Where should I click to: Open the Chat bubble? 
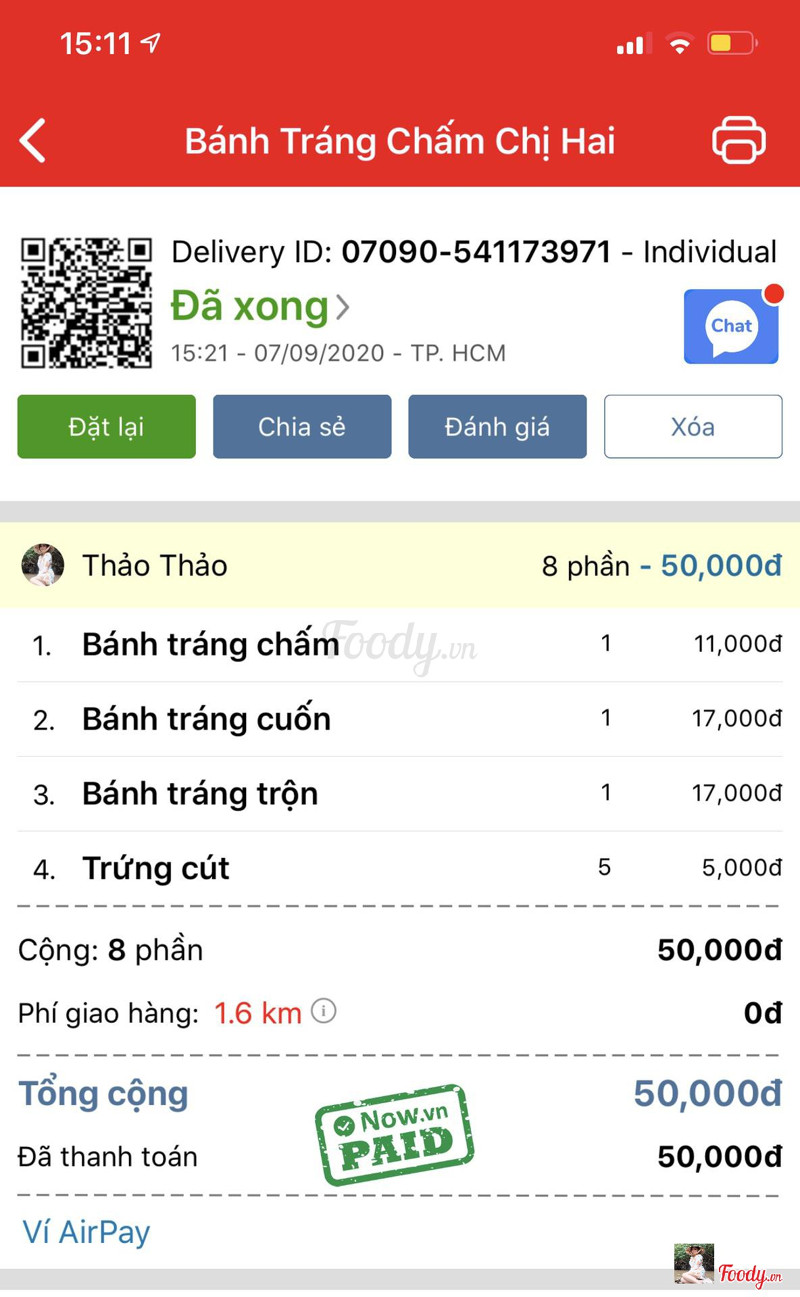731,327
